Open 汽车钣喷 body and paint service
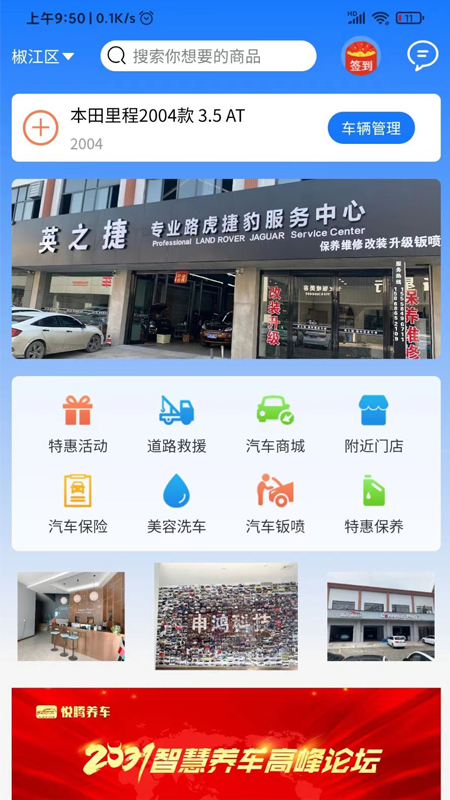 (x=275, y=504)
